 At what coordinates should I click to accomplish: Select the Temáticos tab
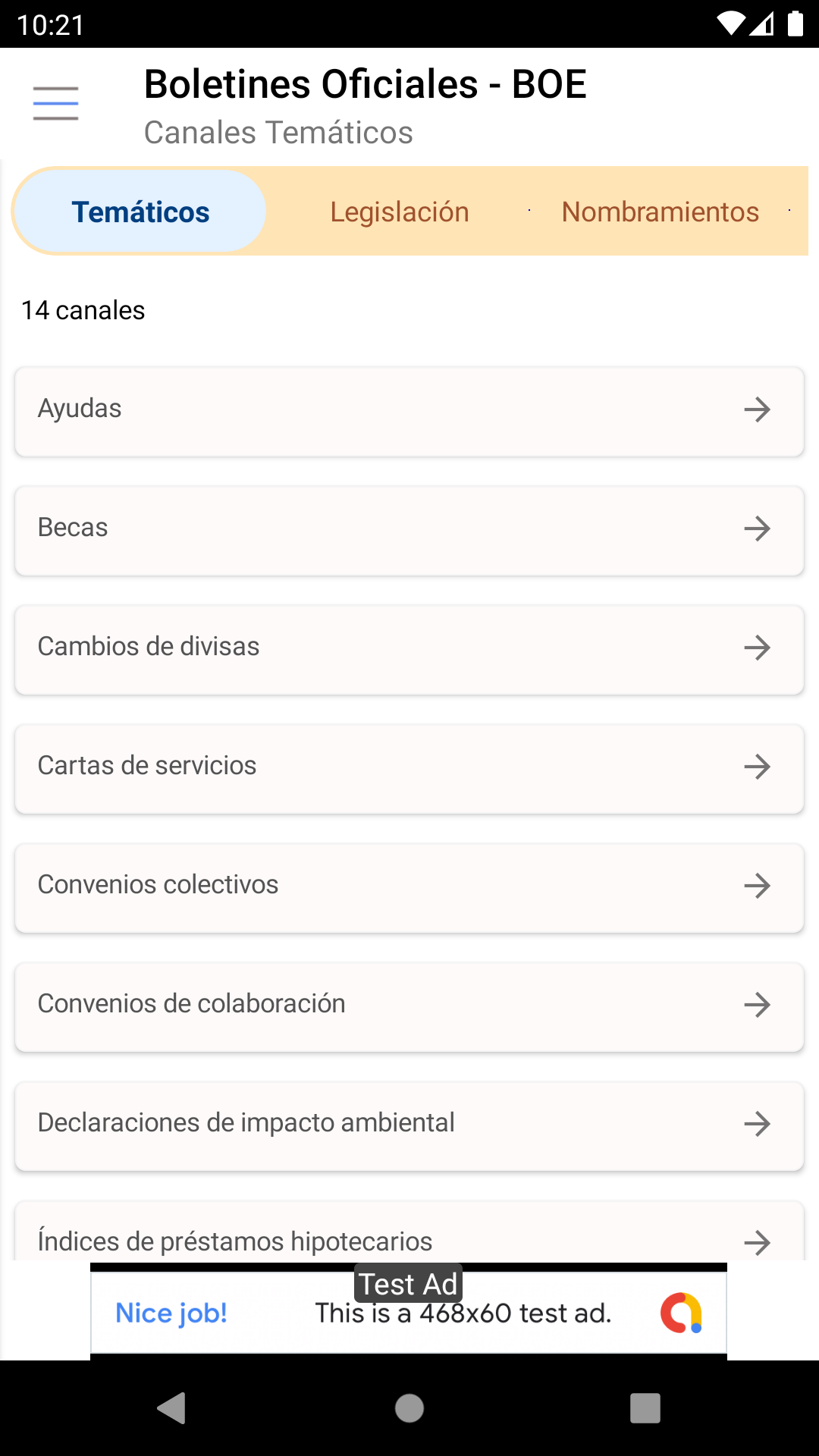(139, 211)
